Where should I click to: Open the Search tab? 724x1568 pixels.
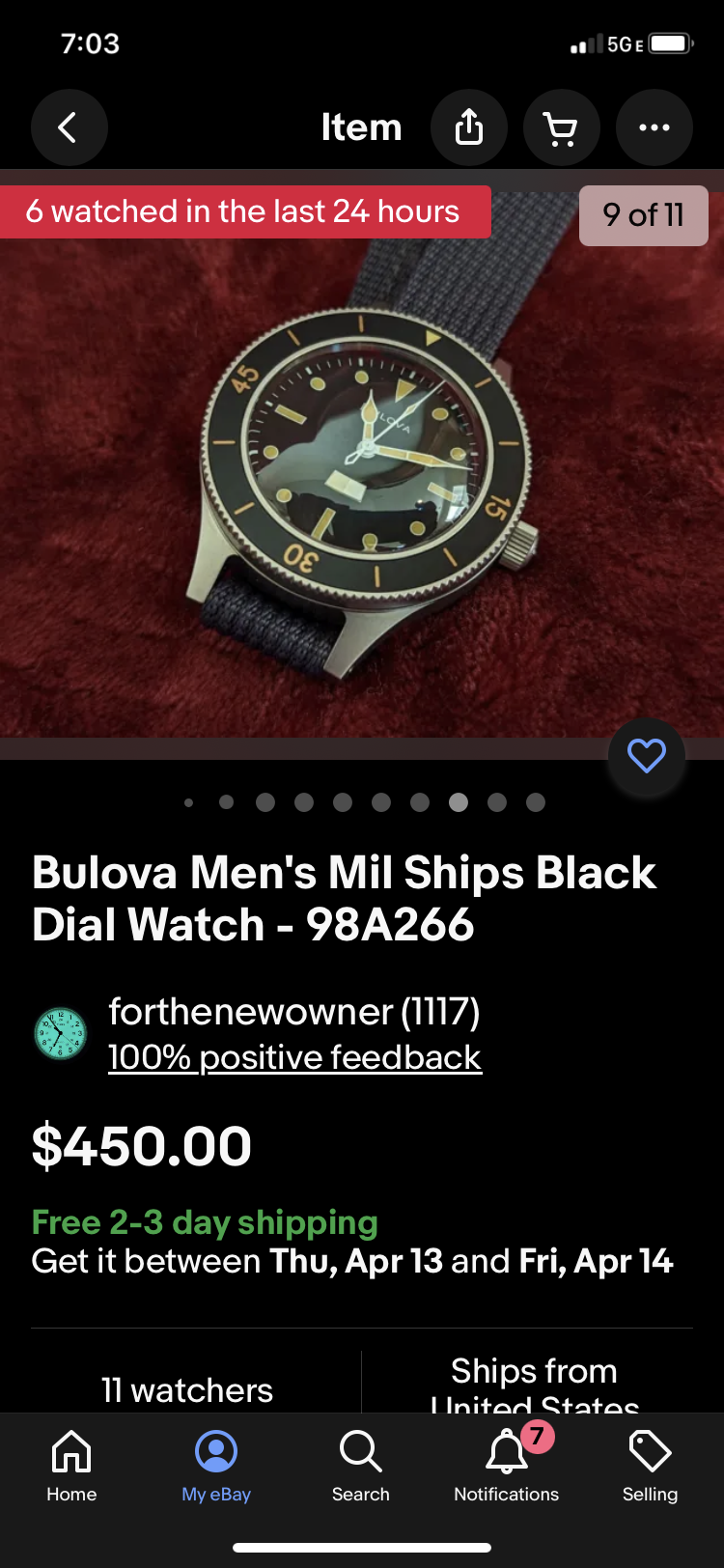point(361,1466)
